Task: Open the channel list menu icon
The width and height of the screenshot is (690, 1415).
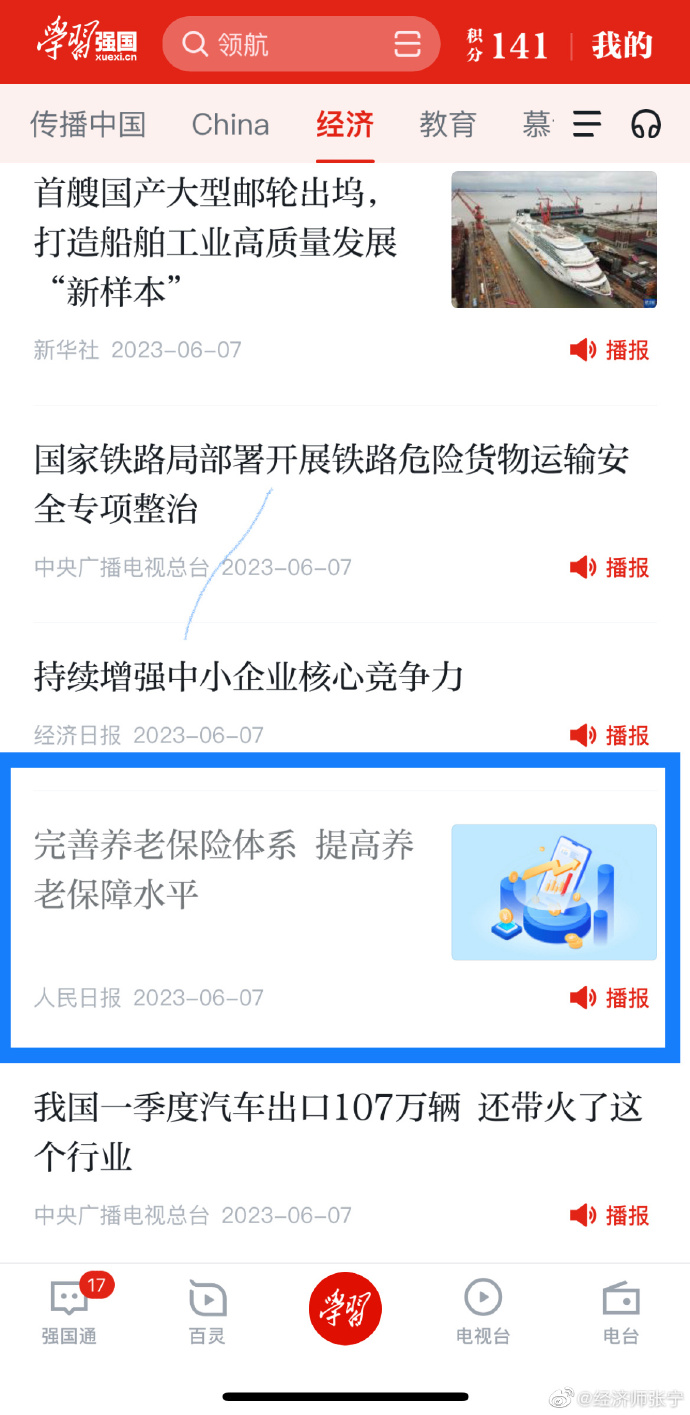Action: 587,124
